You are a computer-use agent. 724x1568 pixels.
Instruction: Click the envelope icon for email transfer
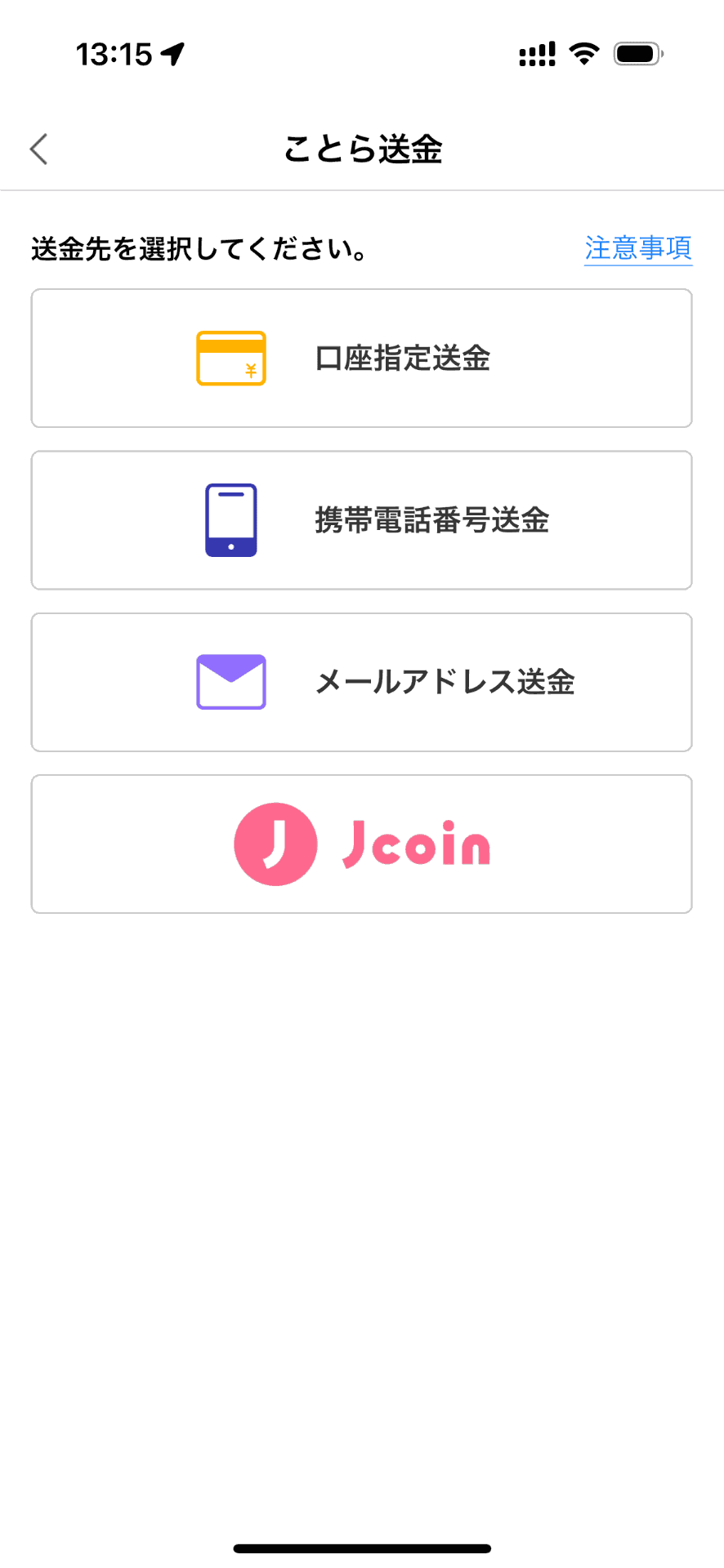click(230, 681)
